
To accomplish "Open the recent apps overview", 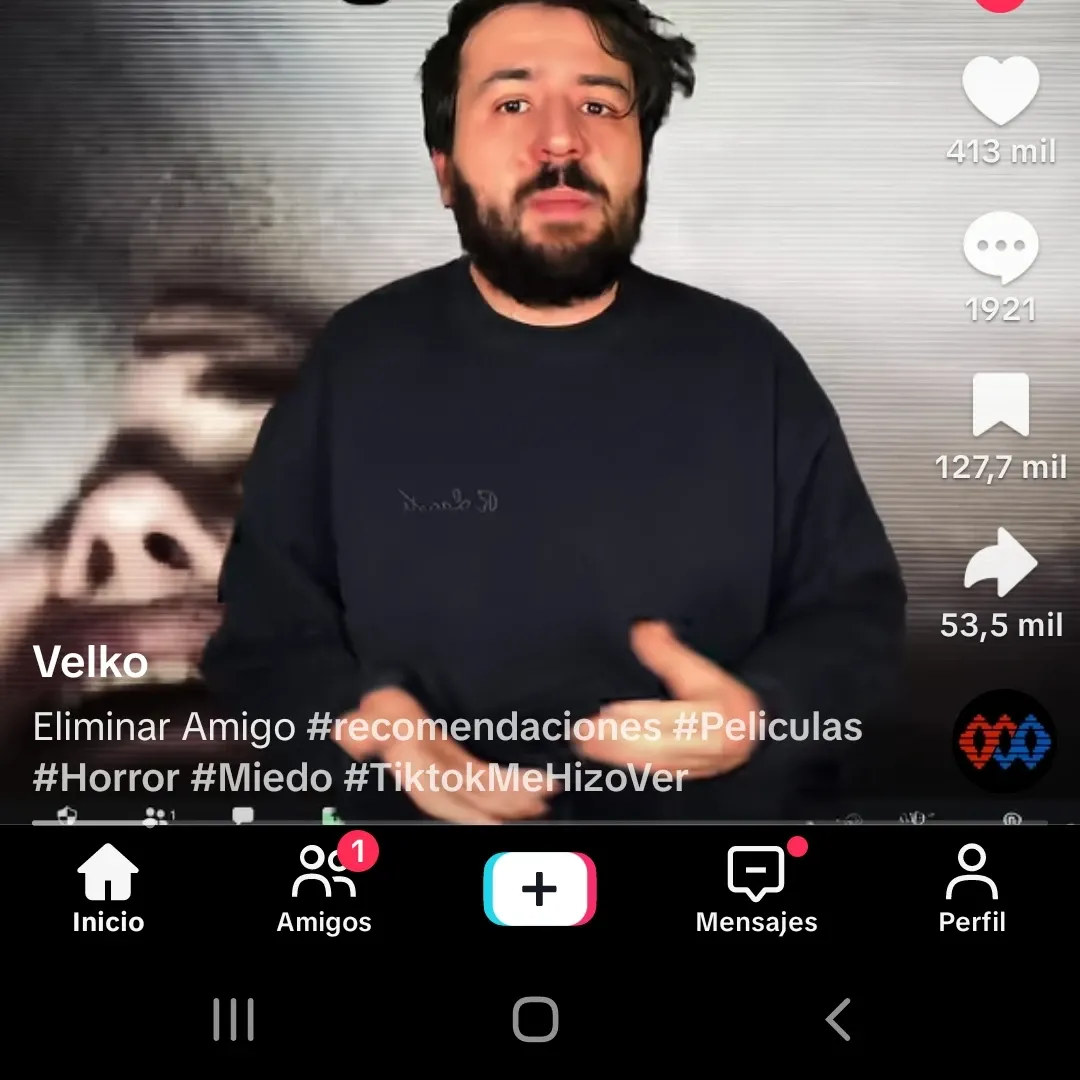I will point(234,1020).
